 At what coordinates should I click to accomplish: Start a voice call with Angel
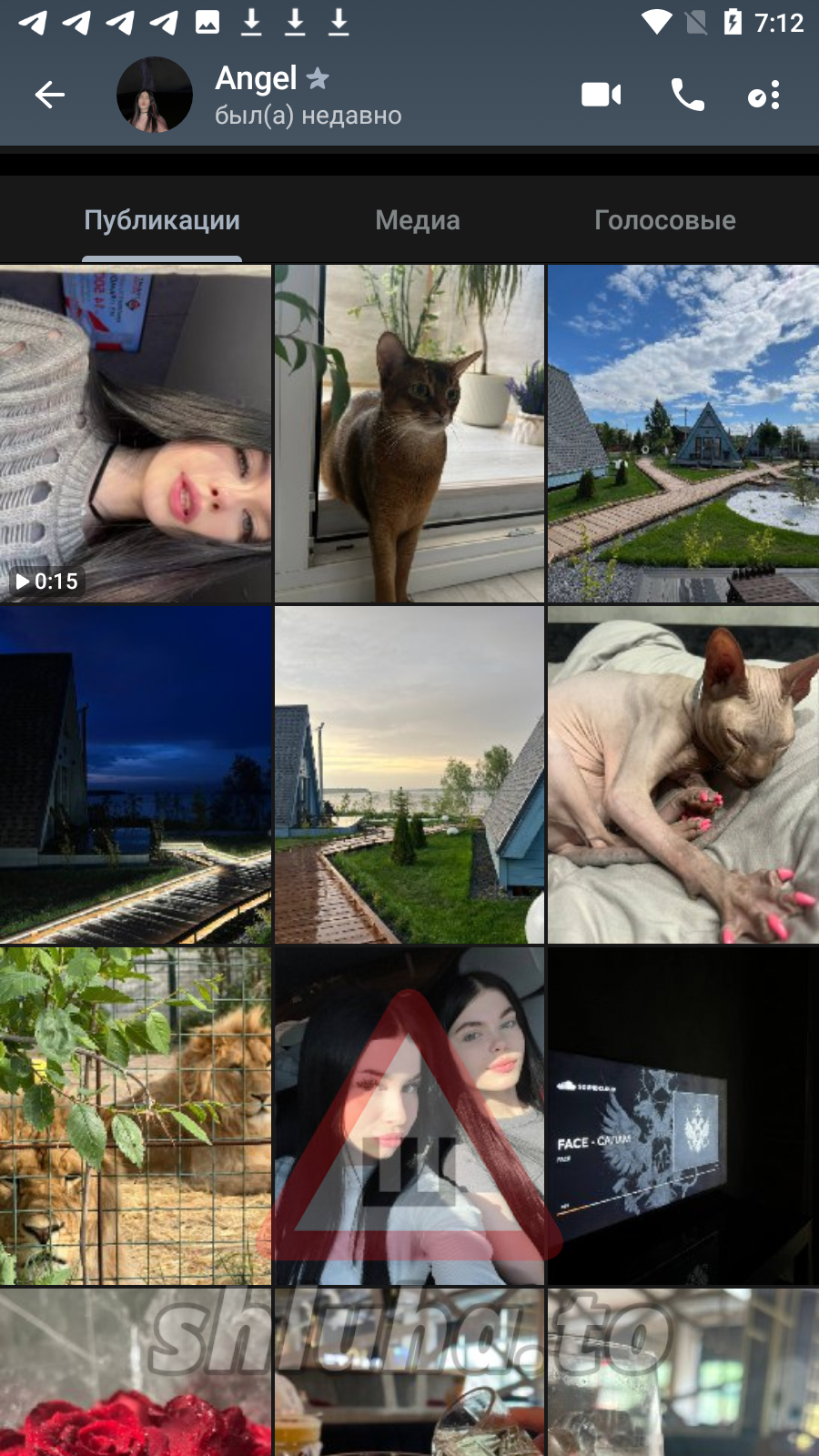click(687, 95)
